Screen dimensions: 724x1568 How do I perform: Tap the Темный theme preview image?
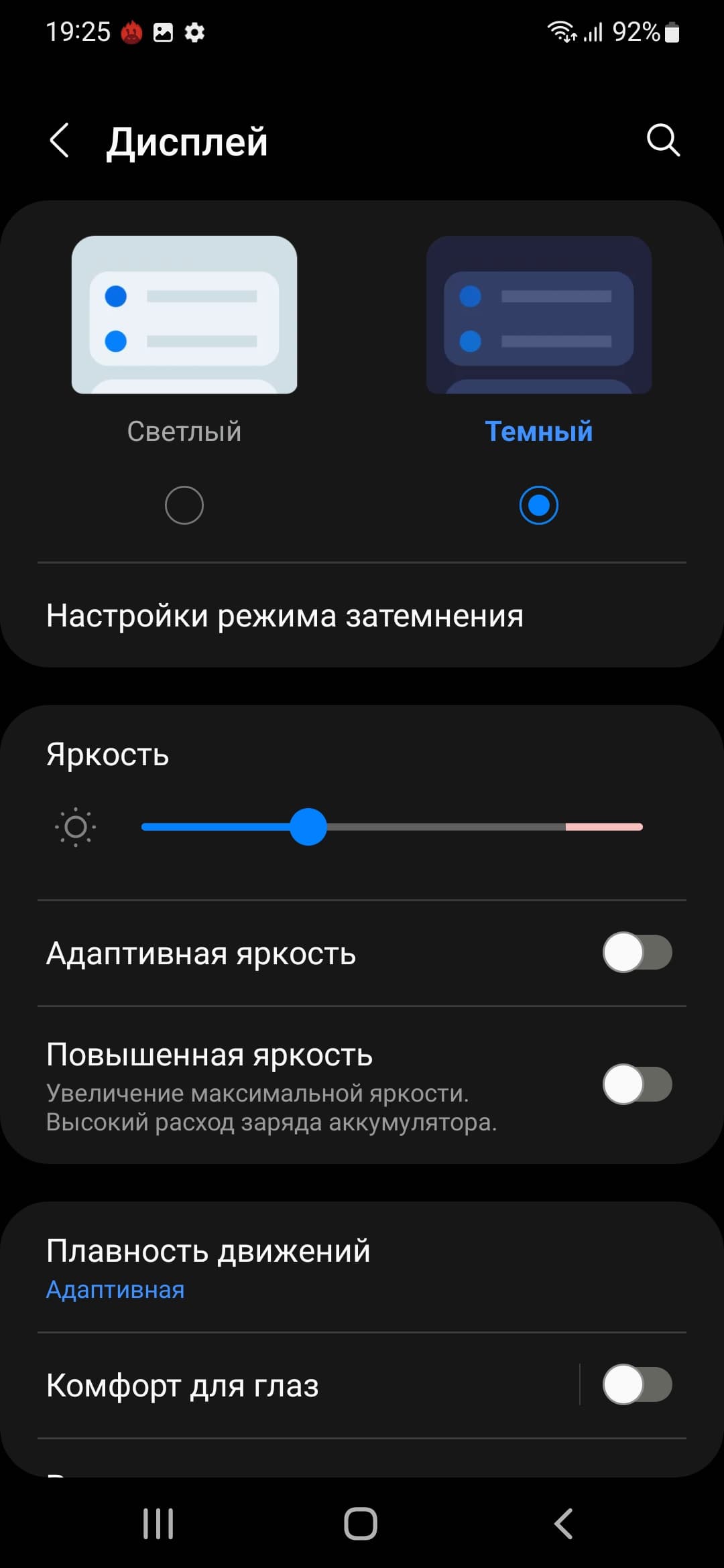click(x=538, y=314)
